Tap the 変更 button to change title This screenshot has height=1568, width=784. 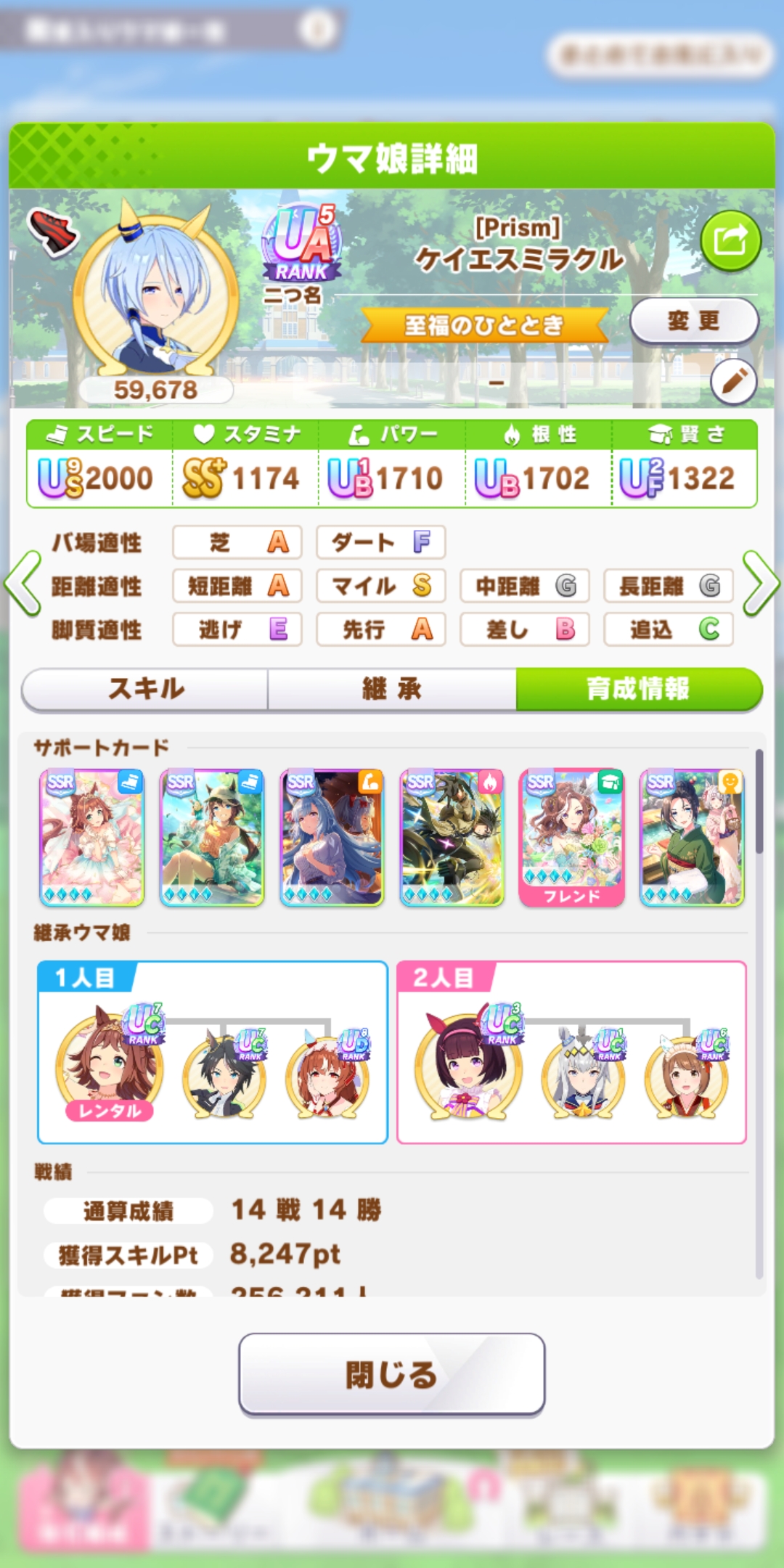(694, 320)
